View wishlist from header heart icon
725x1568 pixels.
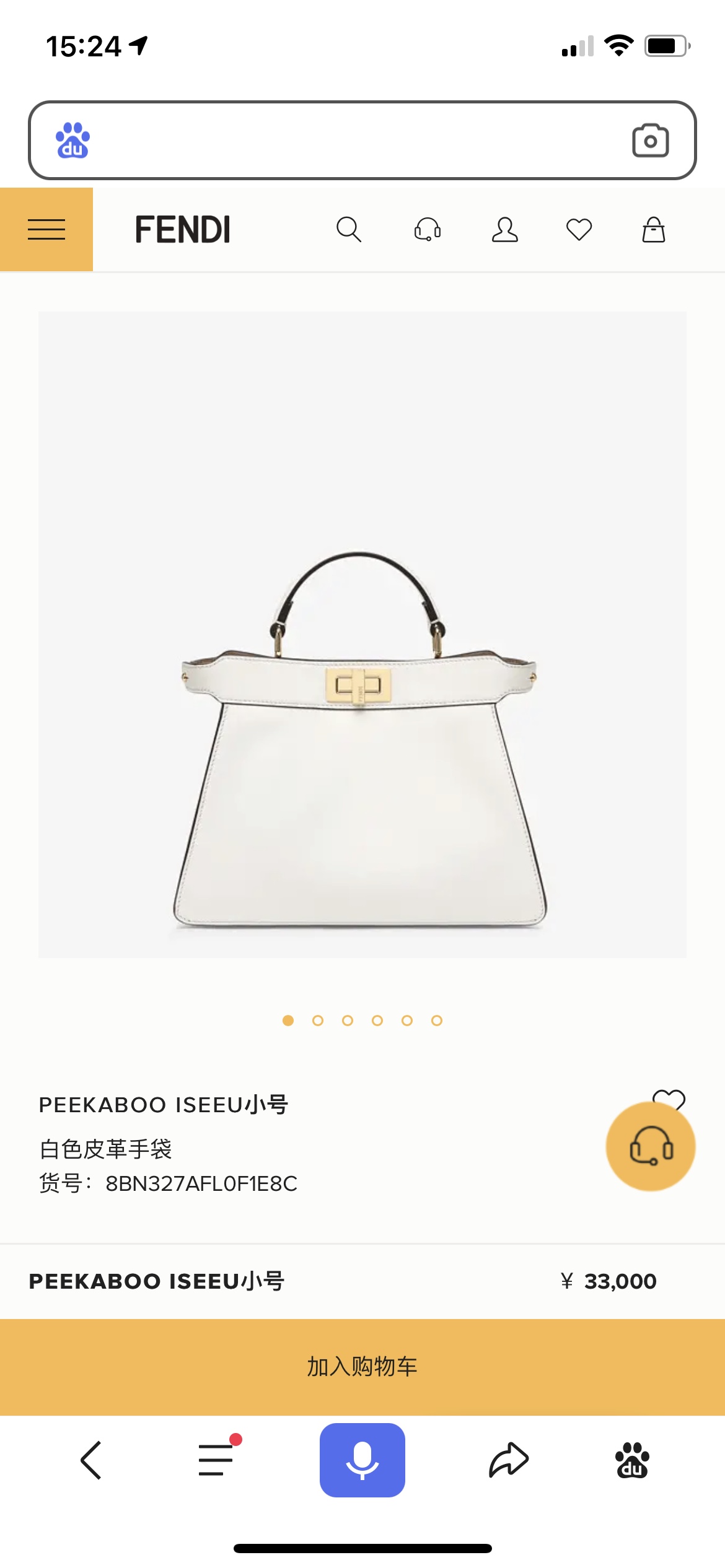point(579,229)
